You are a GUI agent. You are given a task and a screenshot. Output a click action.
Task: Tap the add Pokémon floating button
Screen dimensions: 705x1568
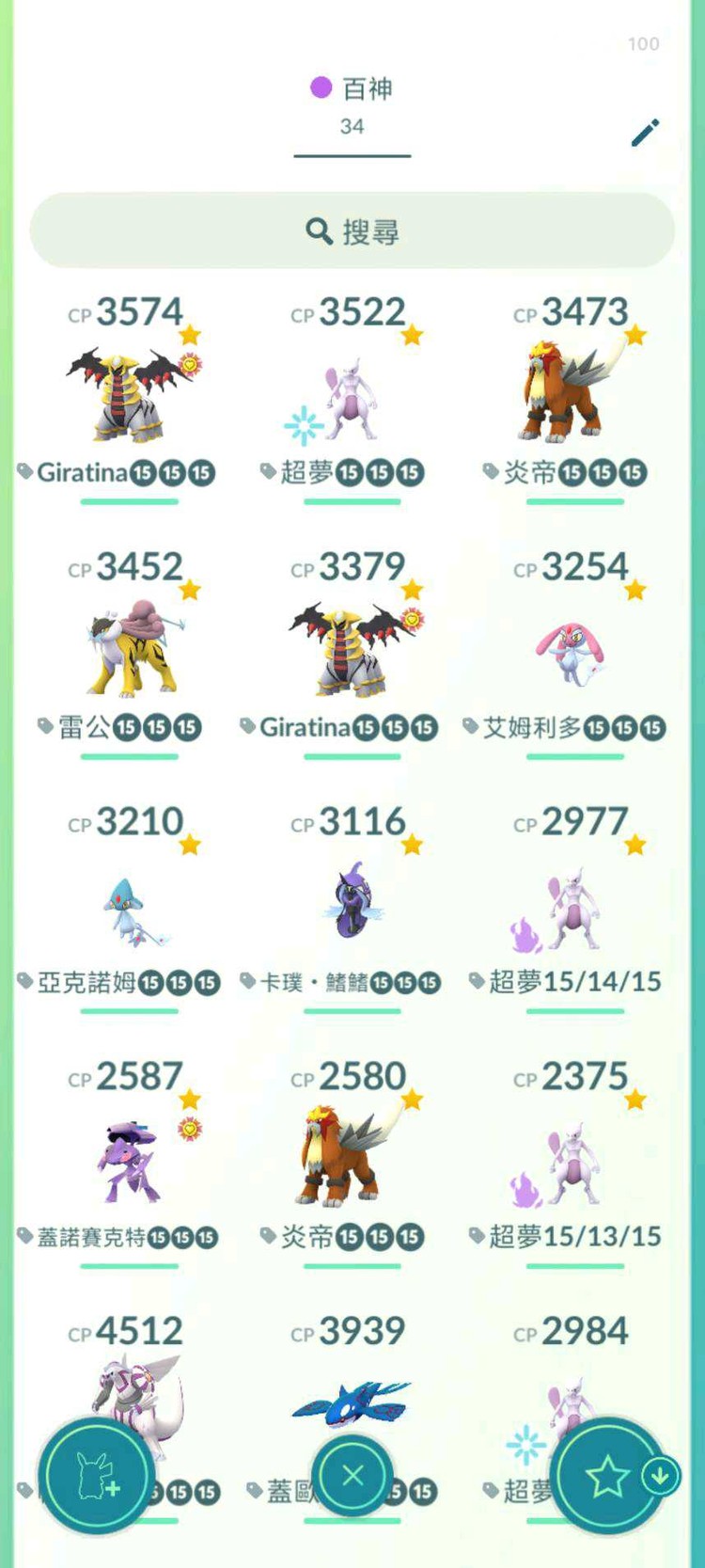96,1477
